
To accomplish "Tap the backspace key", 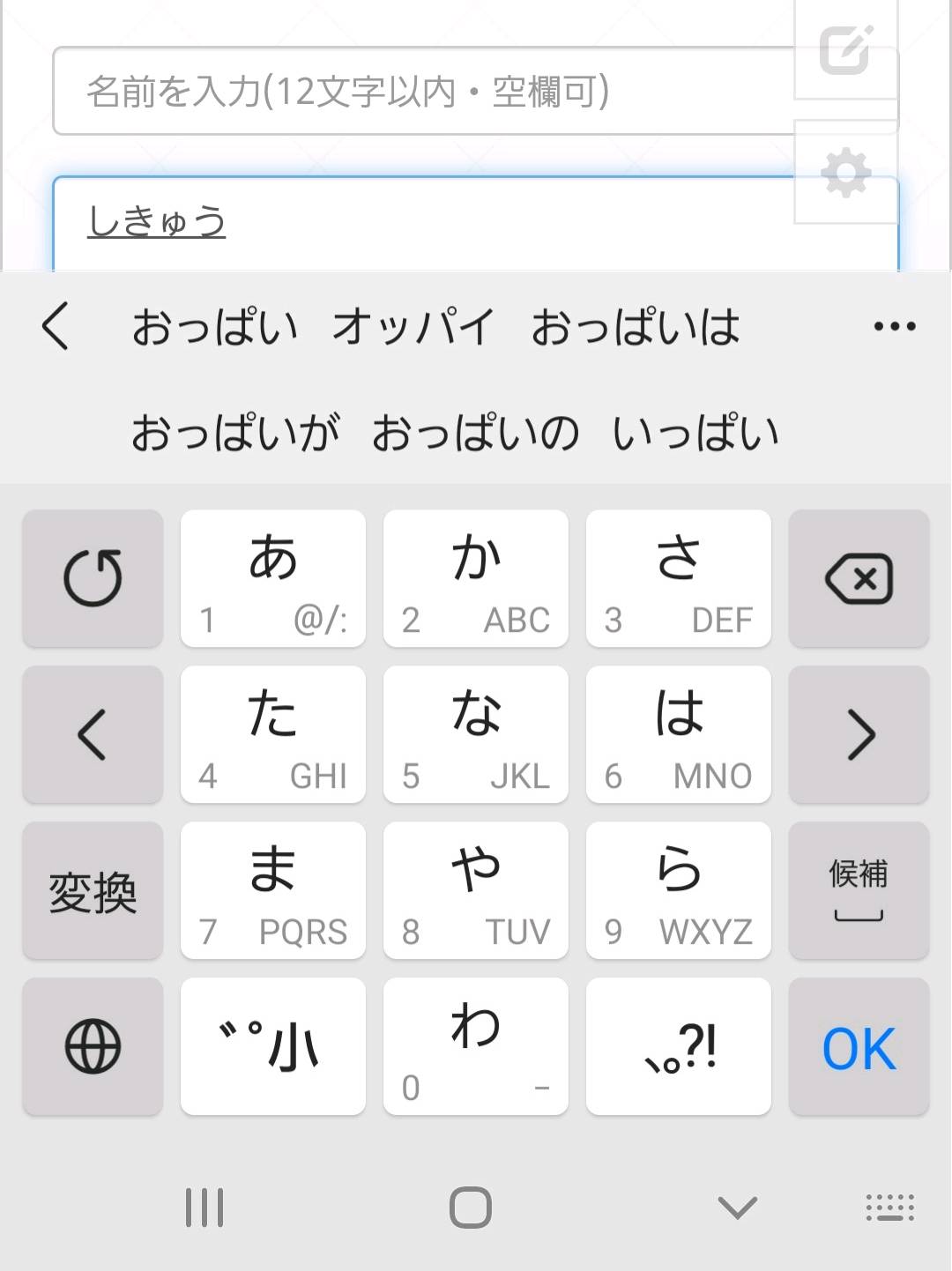I will tap(859, 578).
